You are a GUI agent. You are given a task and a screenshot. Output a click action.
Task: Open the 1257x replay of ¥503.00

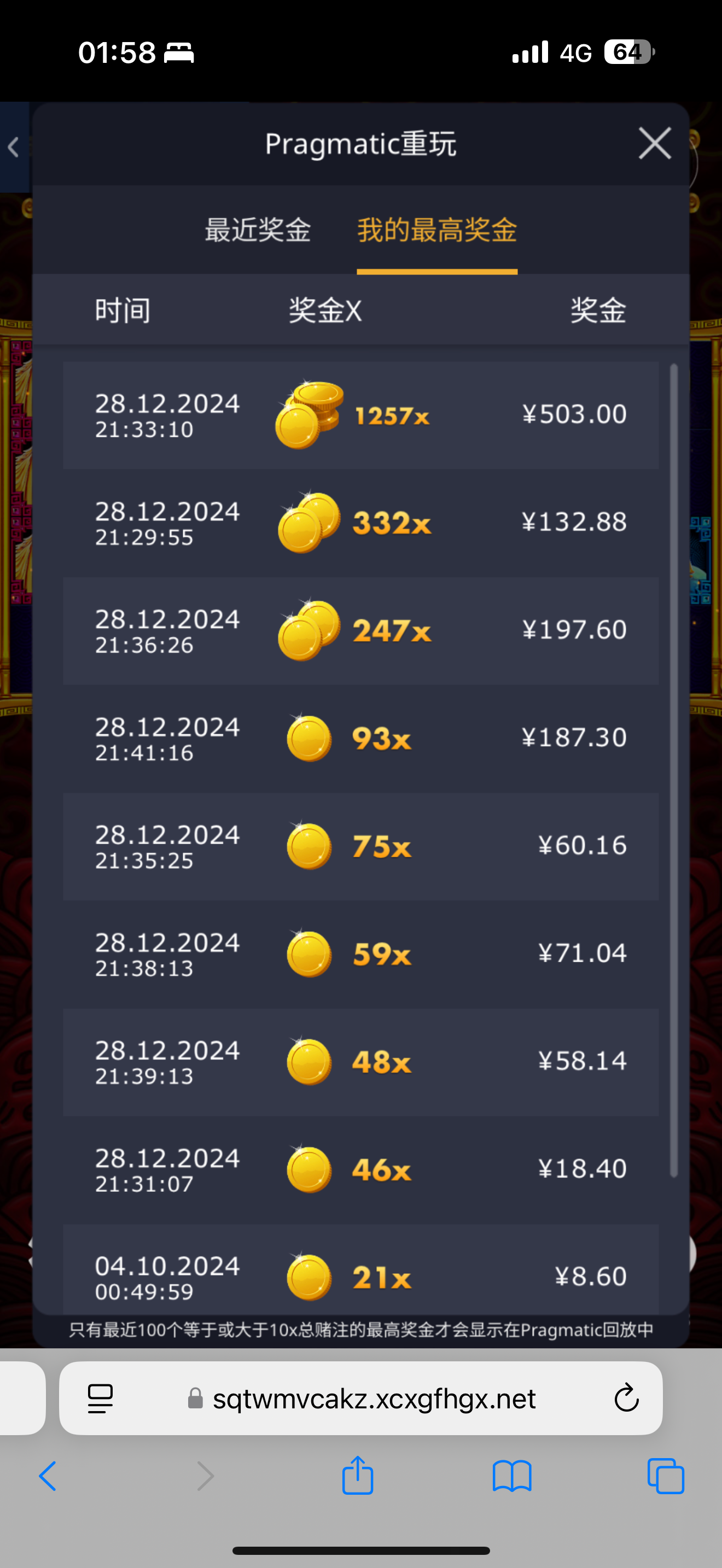point(360,415)
